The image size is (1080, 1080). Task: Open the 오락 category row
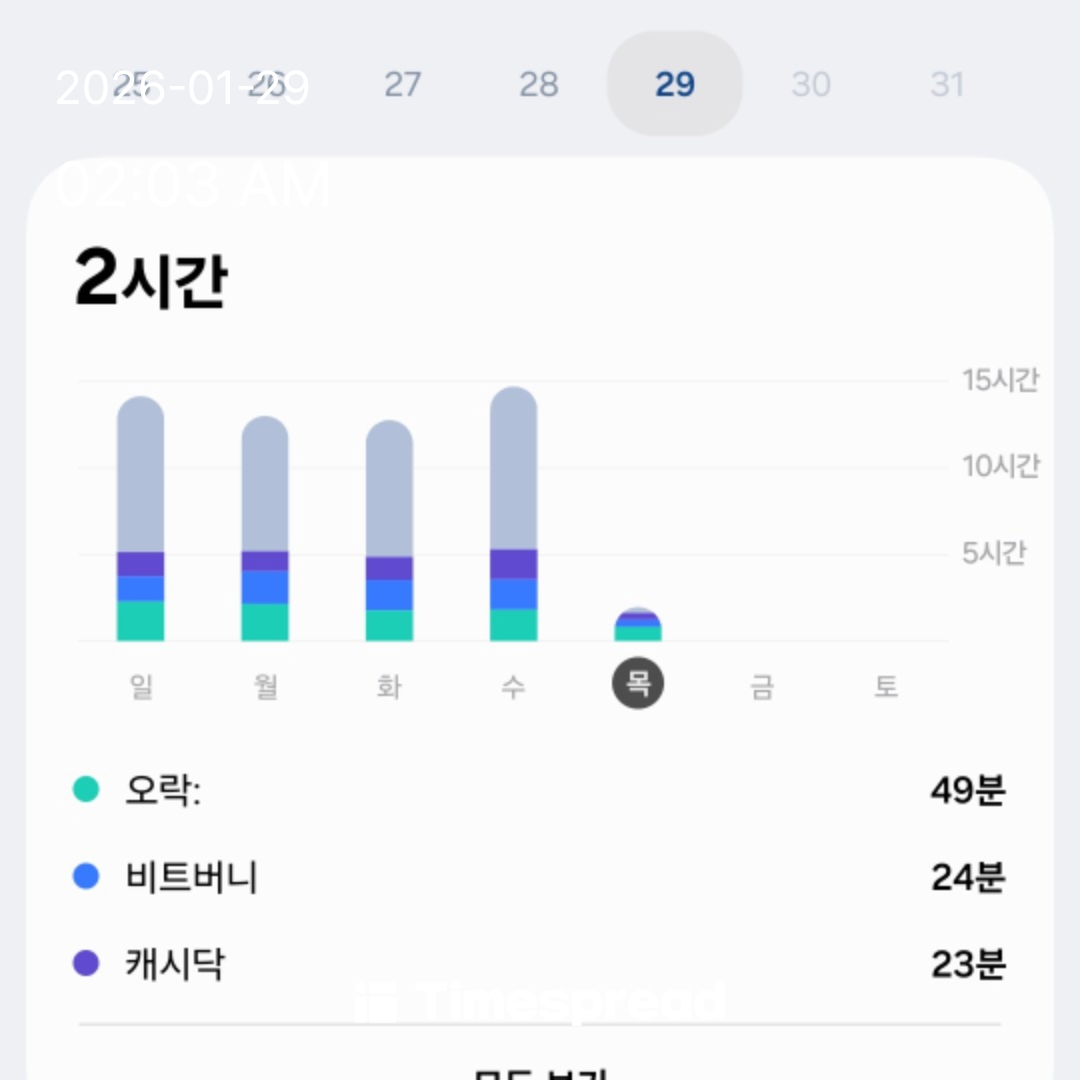pyautogui.click(x=540, y=791)
